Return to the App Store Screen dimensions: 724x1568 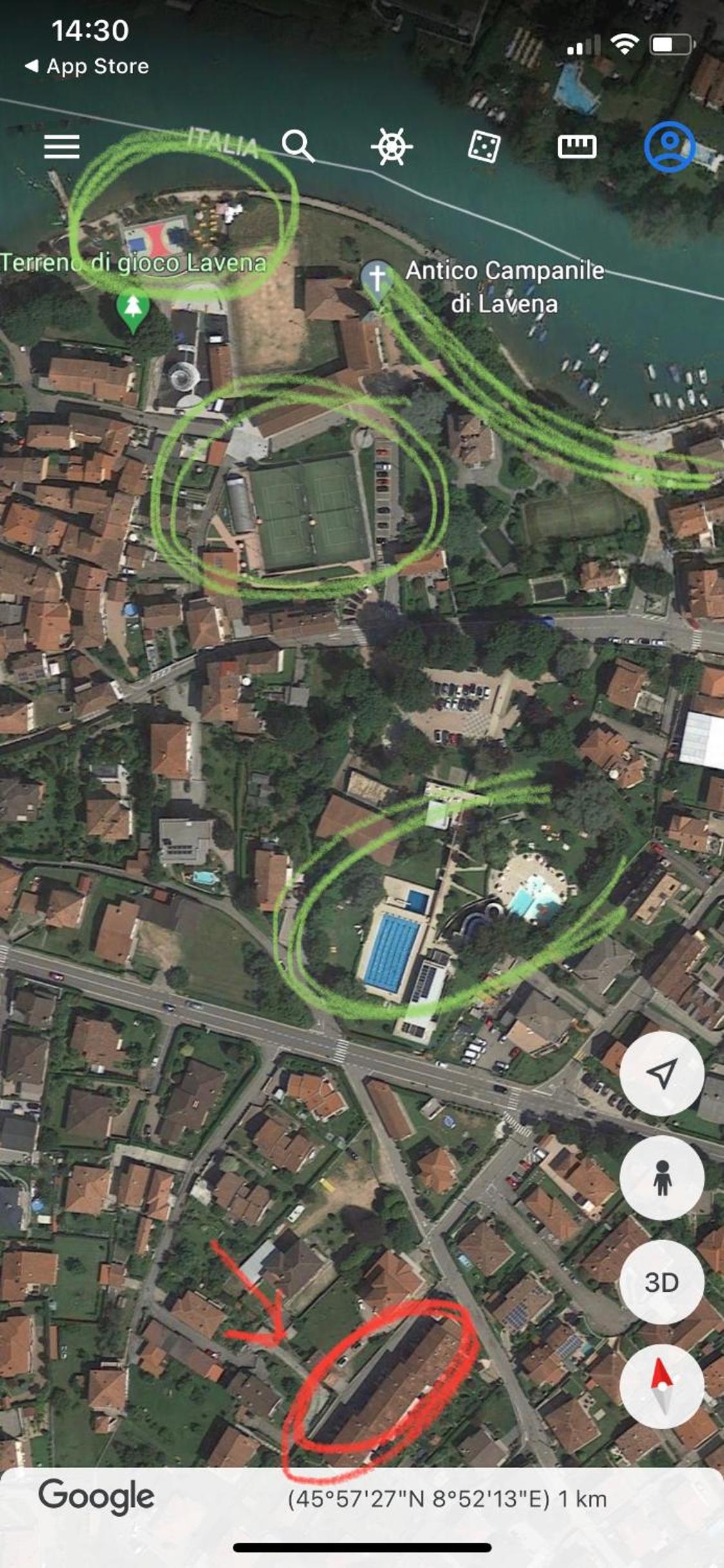[x=87, y=66]
